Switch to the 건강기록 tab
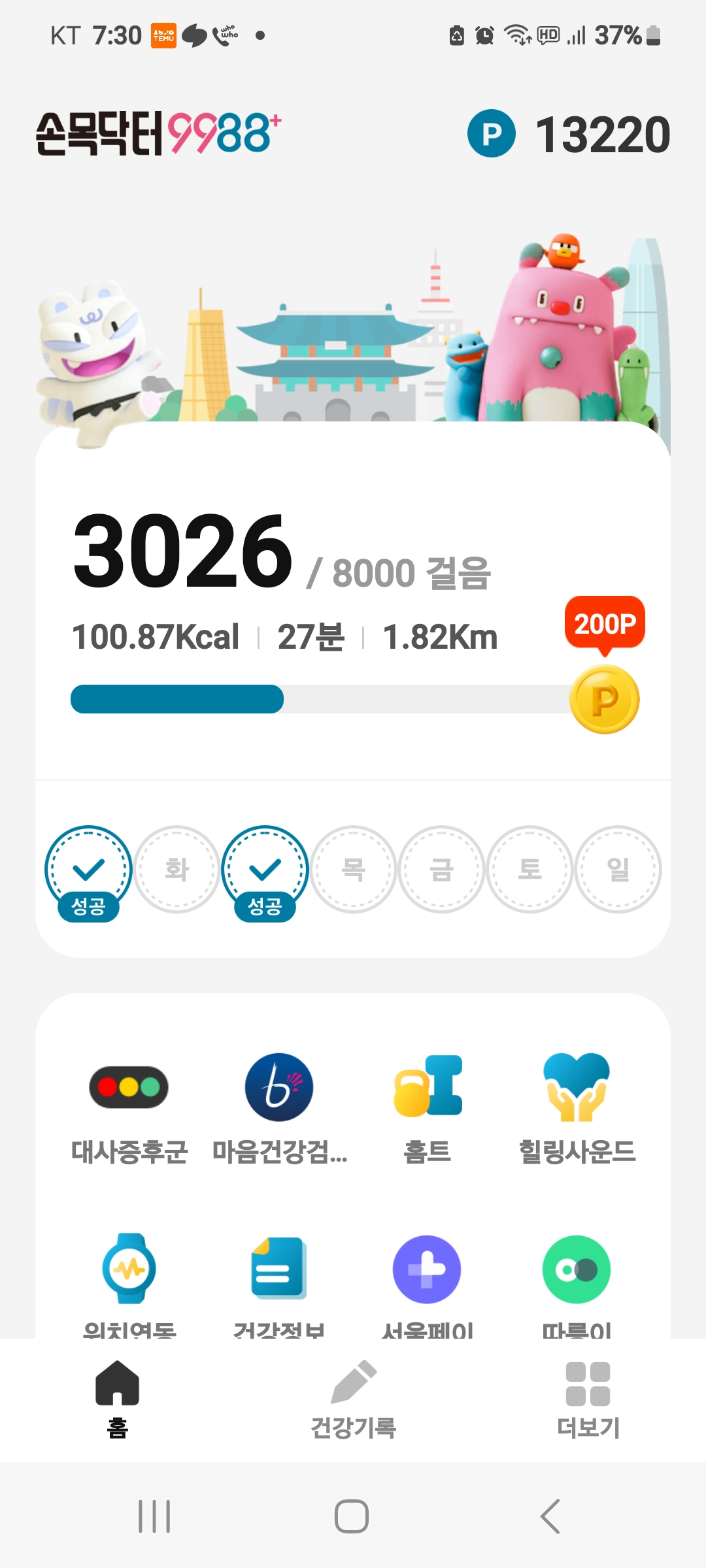Screen dimensions: 706x1568 (x=353, y=1399)
